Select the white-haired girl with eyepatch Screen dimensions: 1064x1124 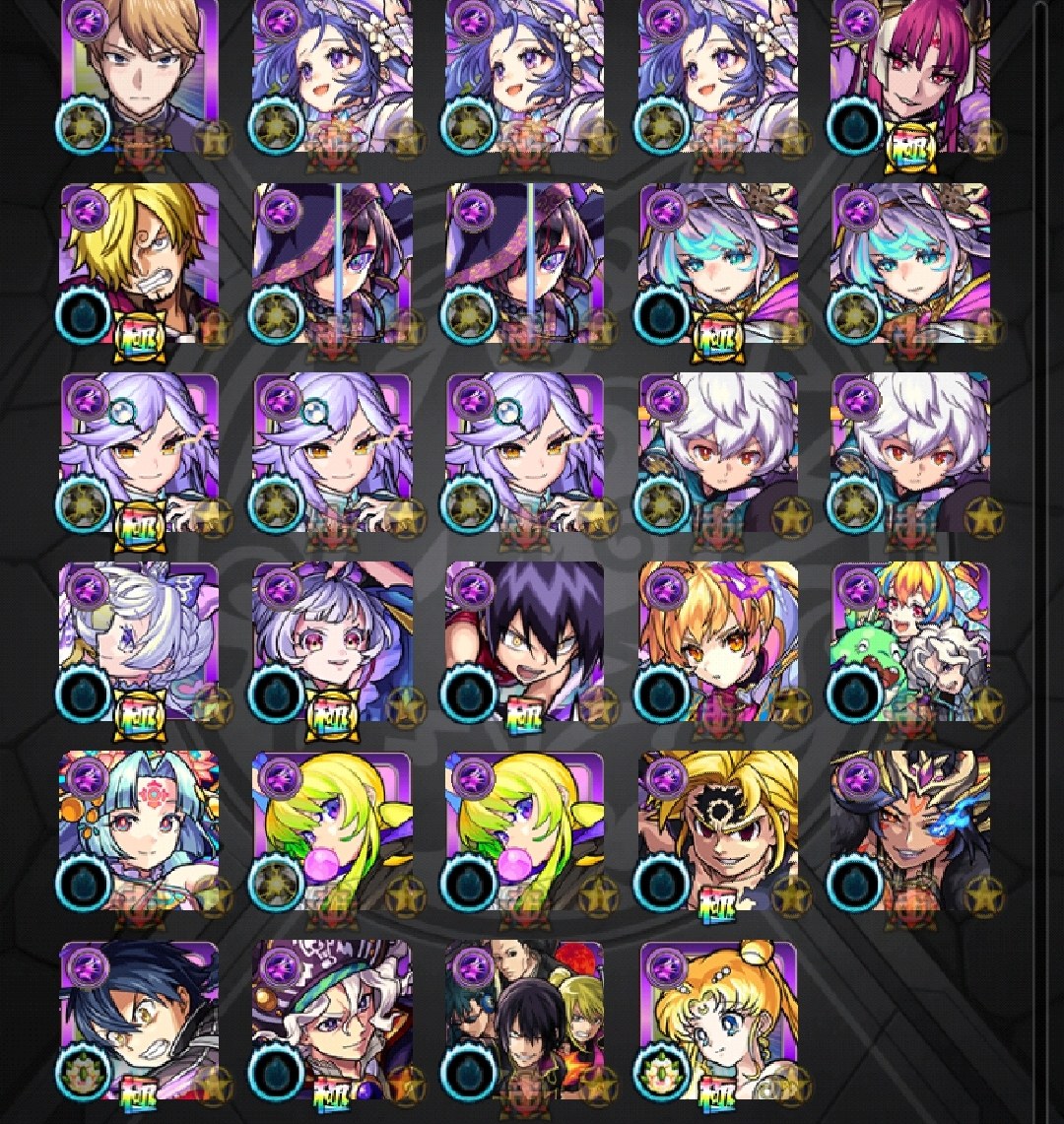139,641
